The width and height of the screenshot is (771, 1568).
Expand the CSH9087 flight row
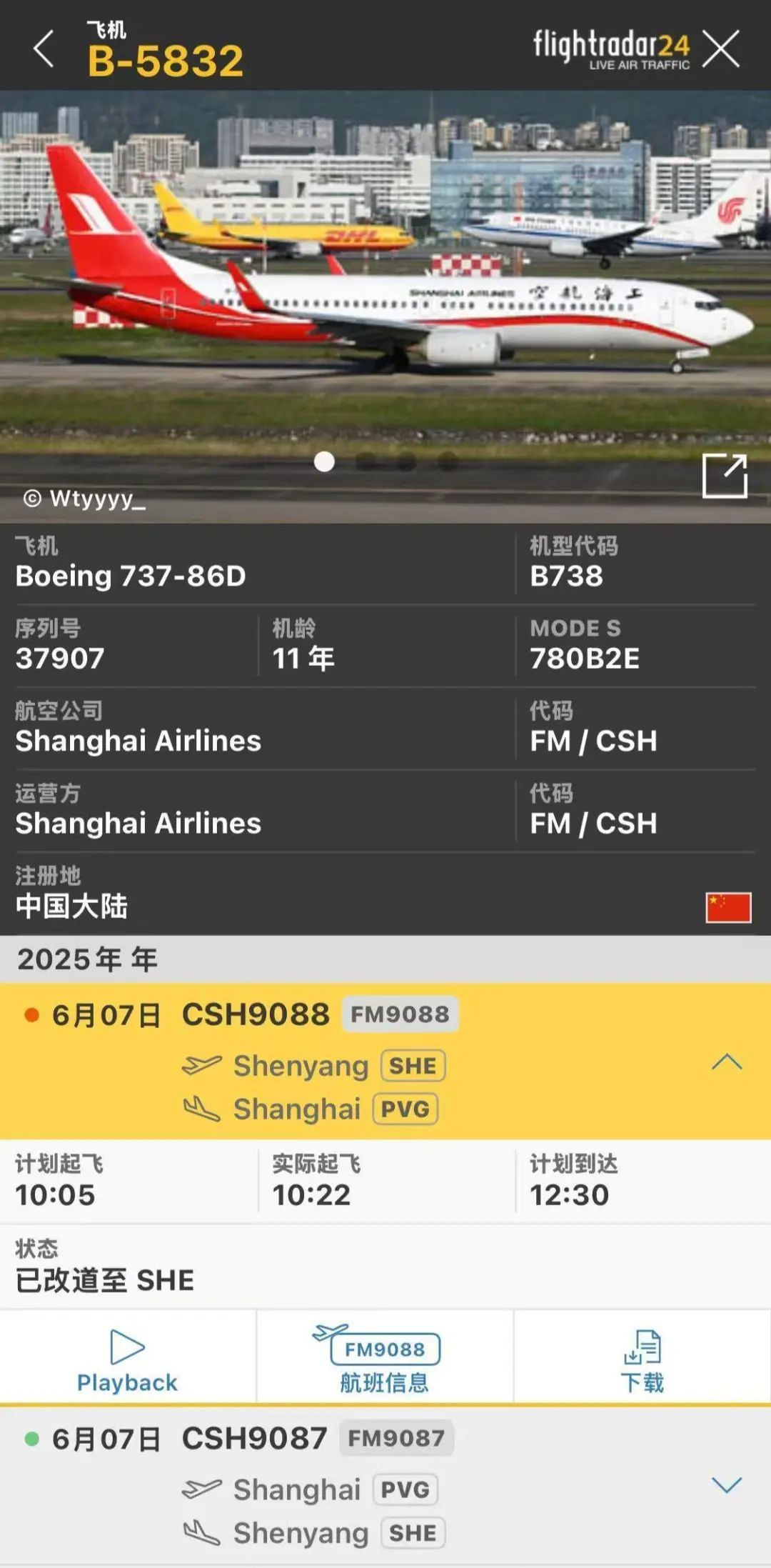727,1485
